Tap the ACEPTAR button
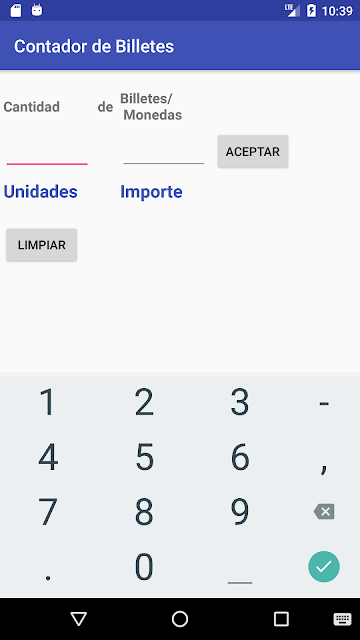The height and width of the screenshot is (640, 360). (253, 151)
